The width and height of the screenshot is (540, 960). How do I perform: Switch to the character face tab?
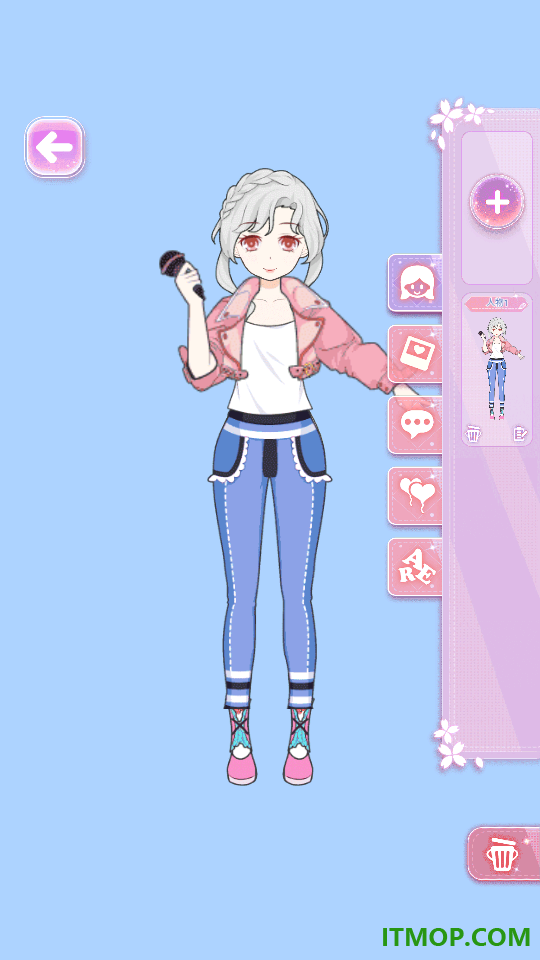tap(416, 283)
